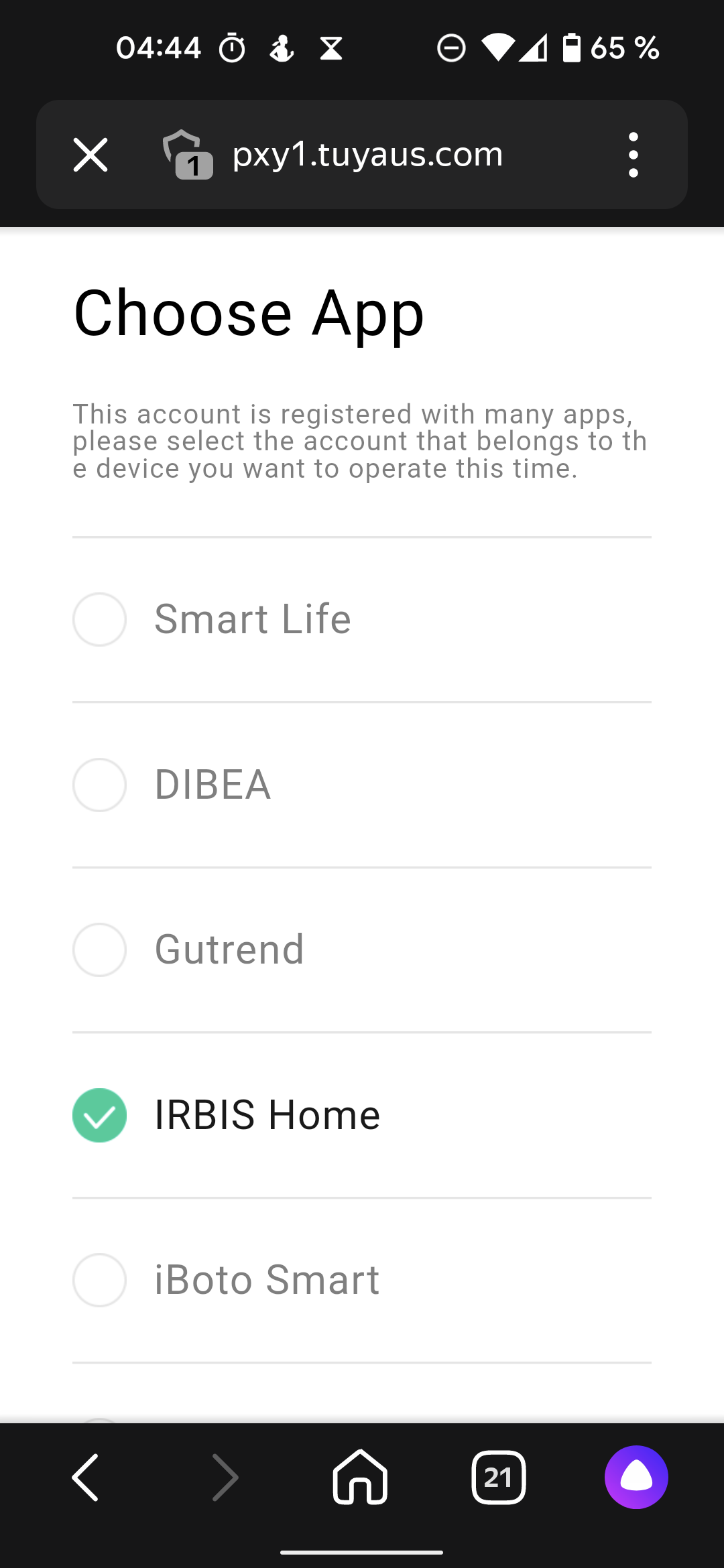
Task: Open the browser home page
Action: coord(360,1477)
